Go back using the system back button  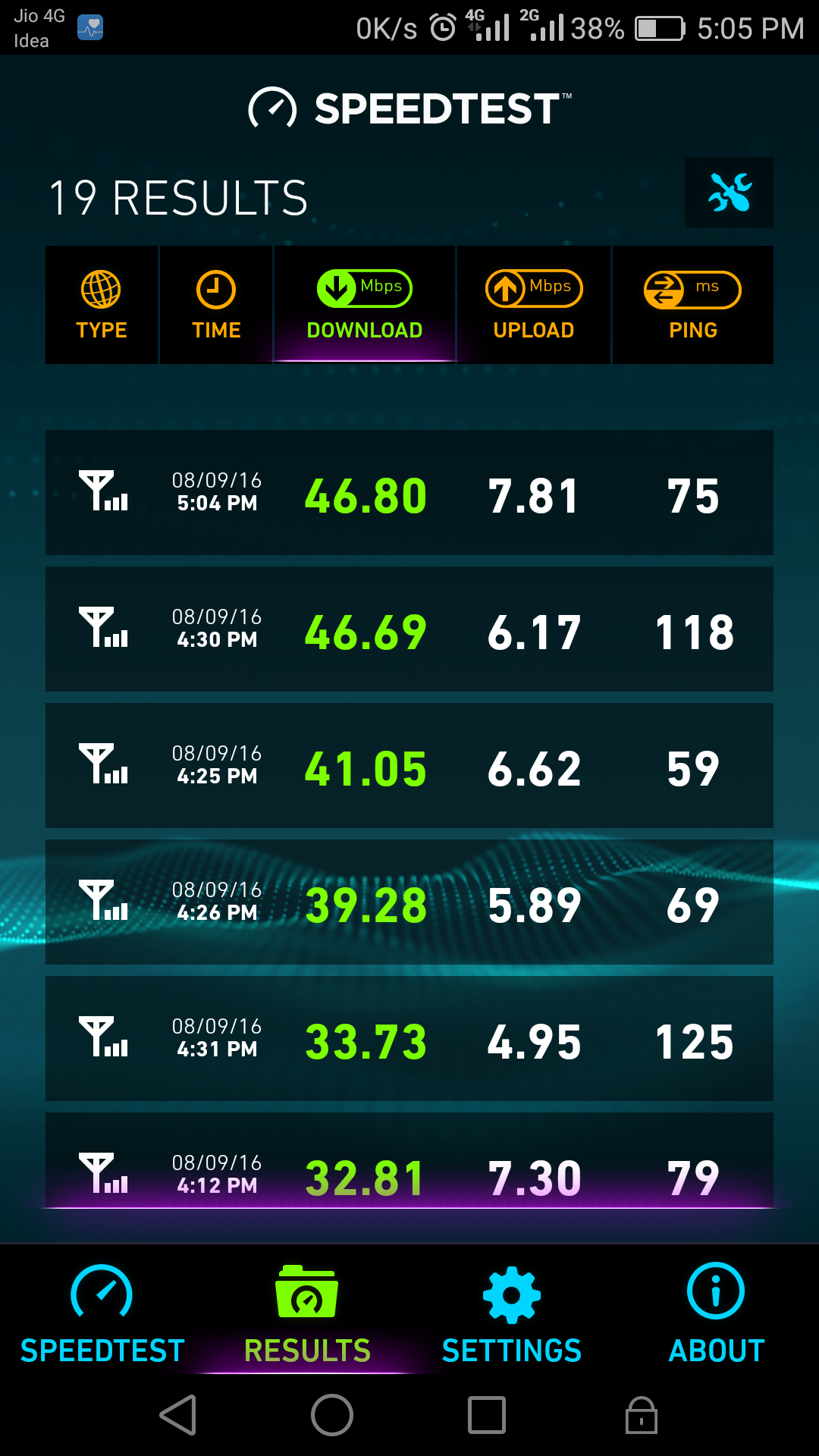pyautogui.click(x=179, y=1415)
